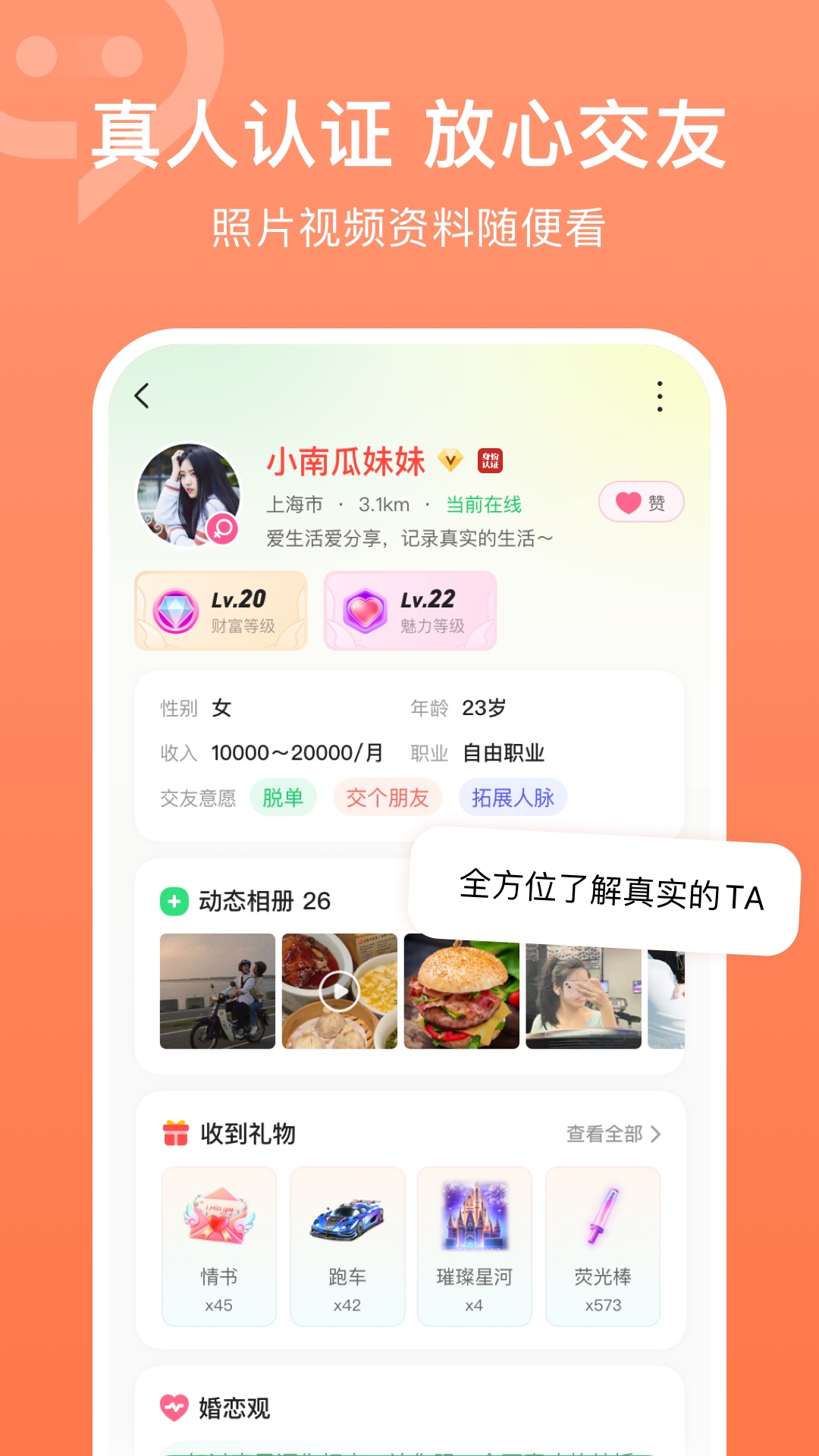Open the hamburger photo thumbnail
The height and width of the screenshot is (1456, 819).
pos(460,990)
